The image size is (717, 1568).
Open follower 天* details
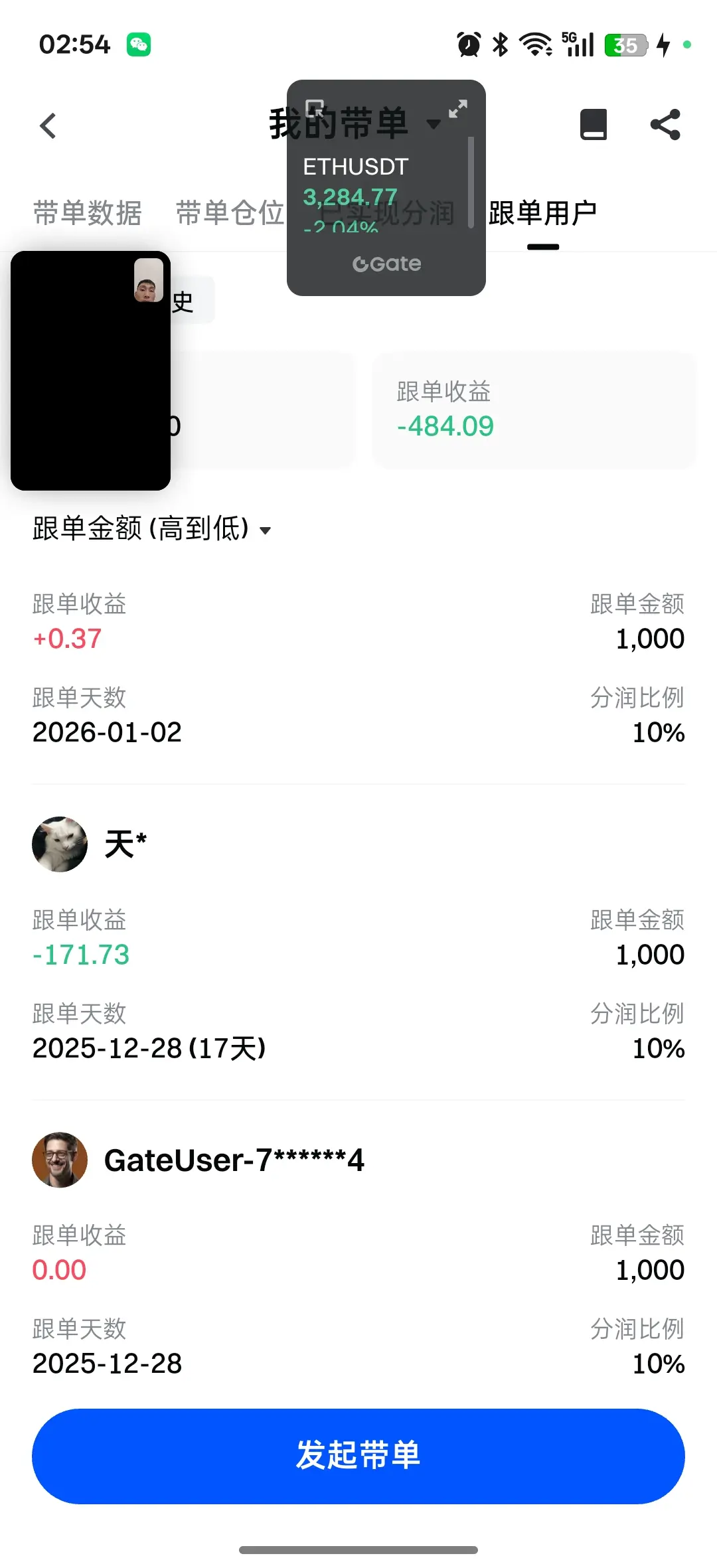point(125,844)
